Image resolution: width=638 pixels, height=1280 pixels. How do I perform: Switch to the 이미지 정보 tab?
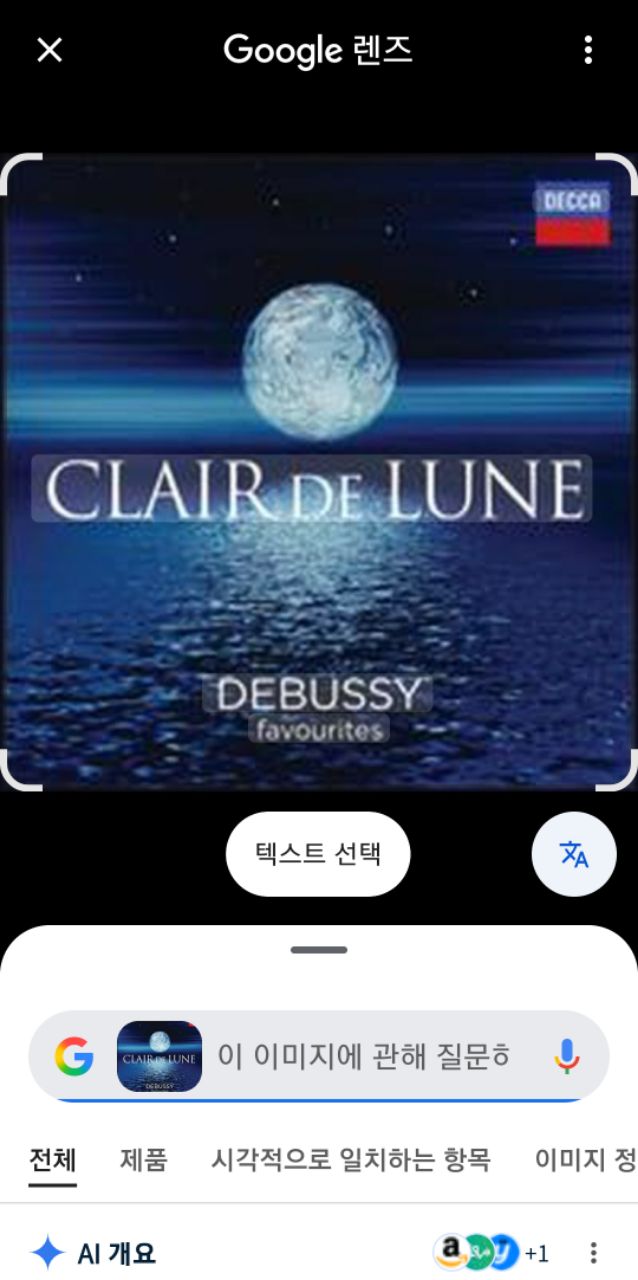pos(586,1160)
